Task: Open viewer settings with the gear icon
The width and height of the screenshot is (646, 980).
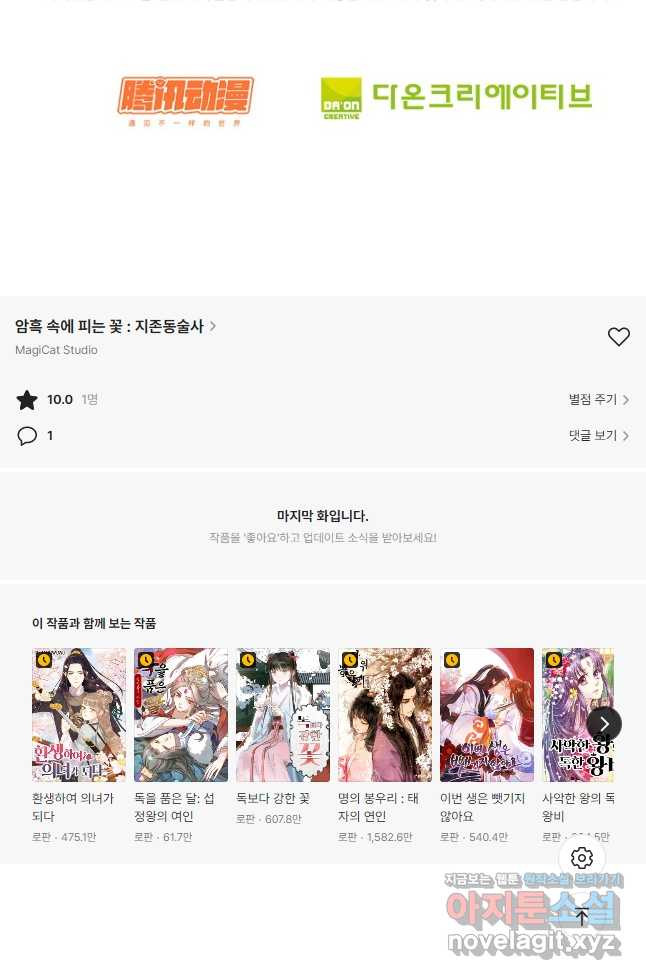Action: pos(582,858)
